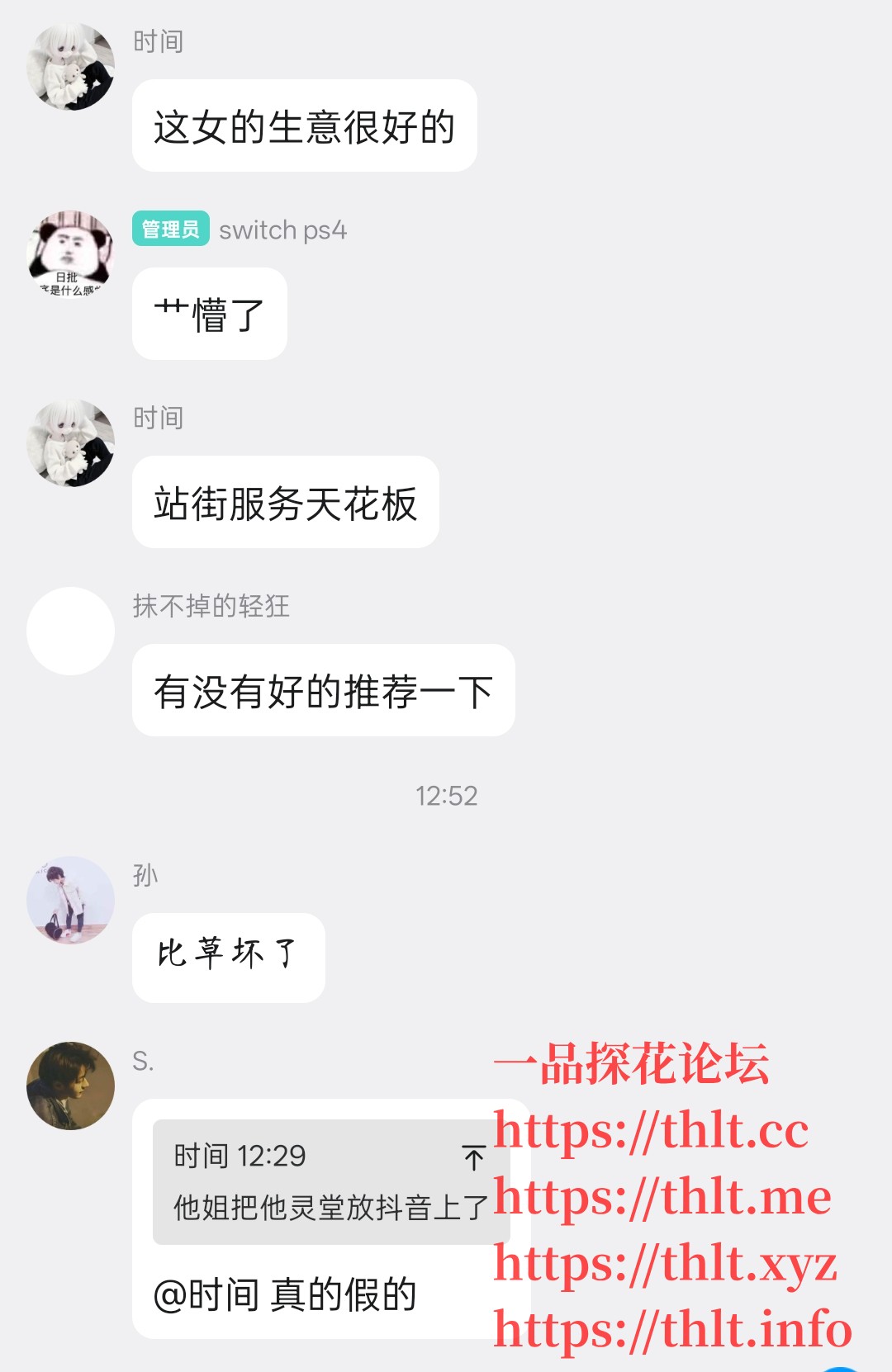Open the https://thlt.me link

pos(661,1195)
